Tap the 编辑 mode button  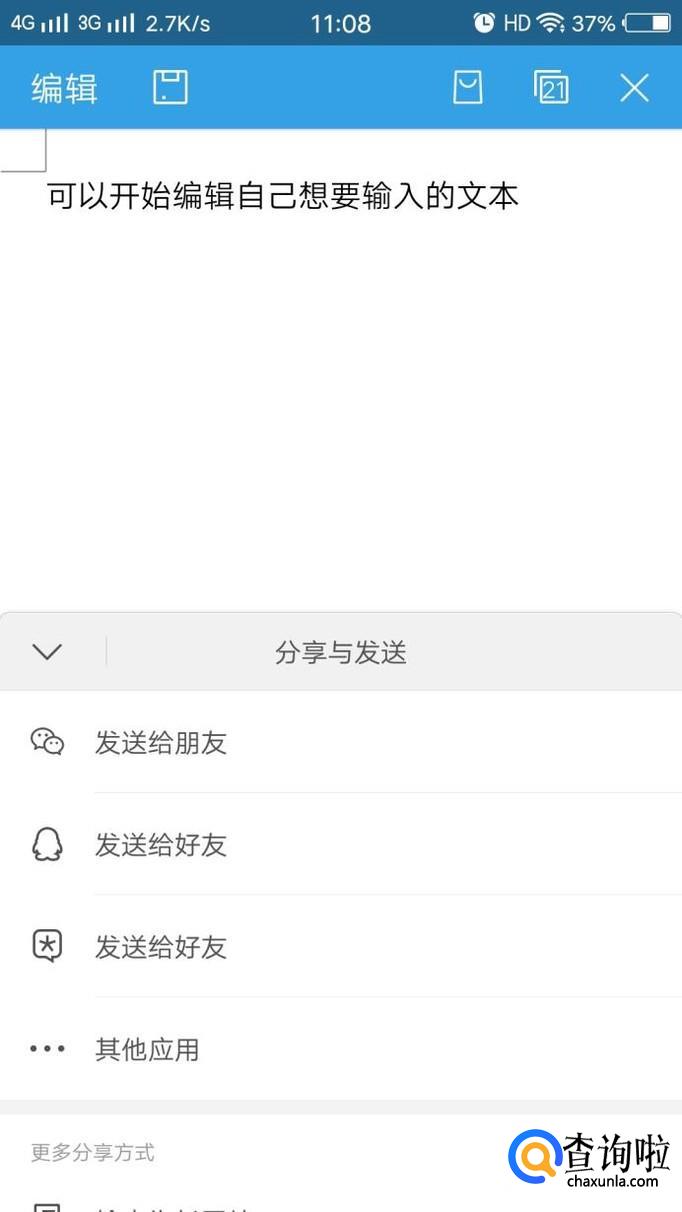64,88
